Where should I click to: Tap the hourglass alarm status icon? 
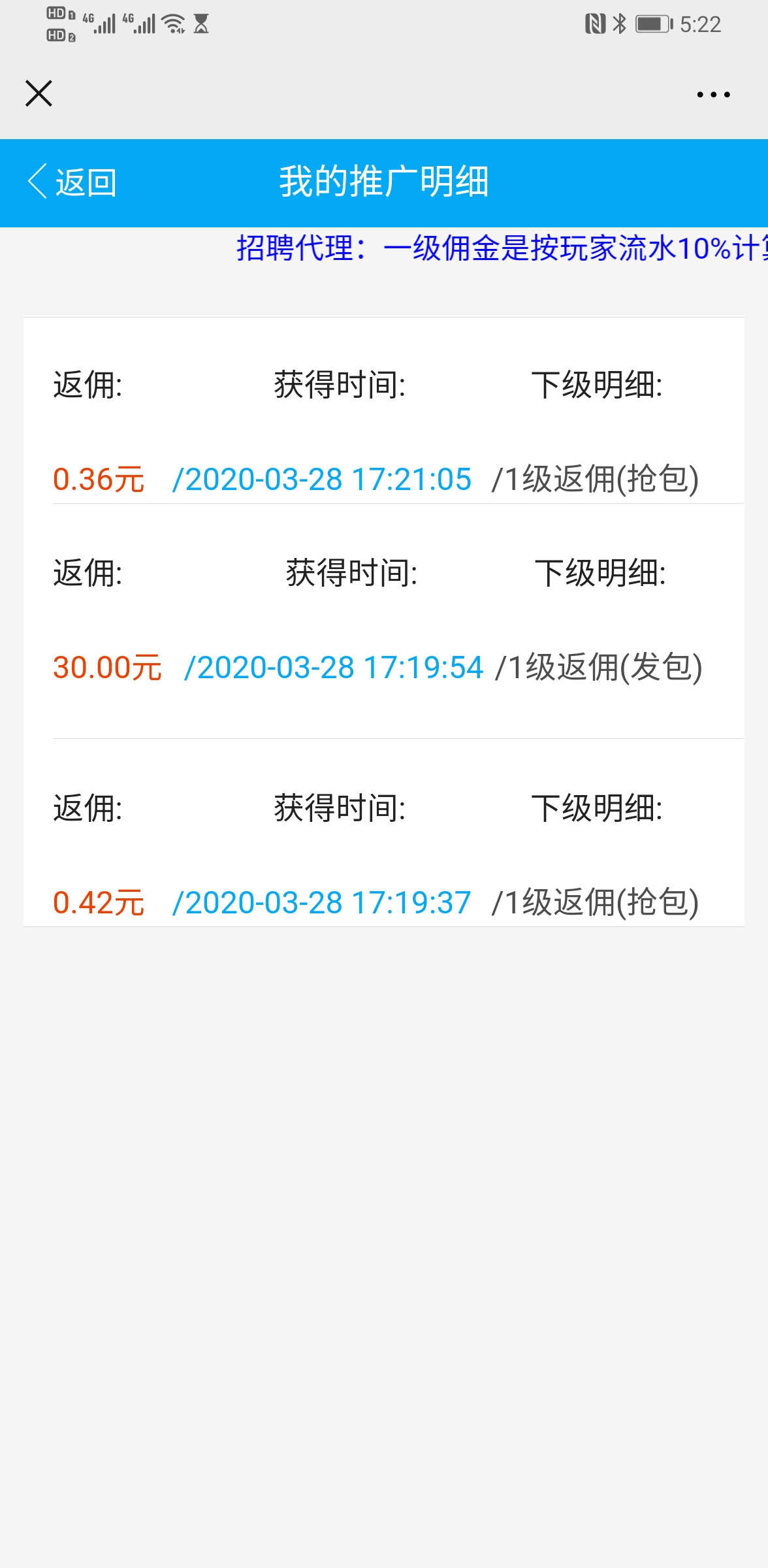(201, 24)
